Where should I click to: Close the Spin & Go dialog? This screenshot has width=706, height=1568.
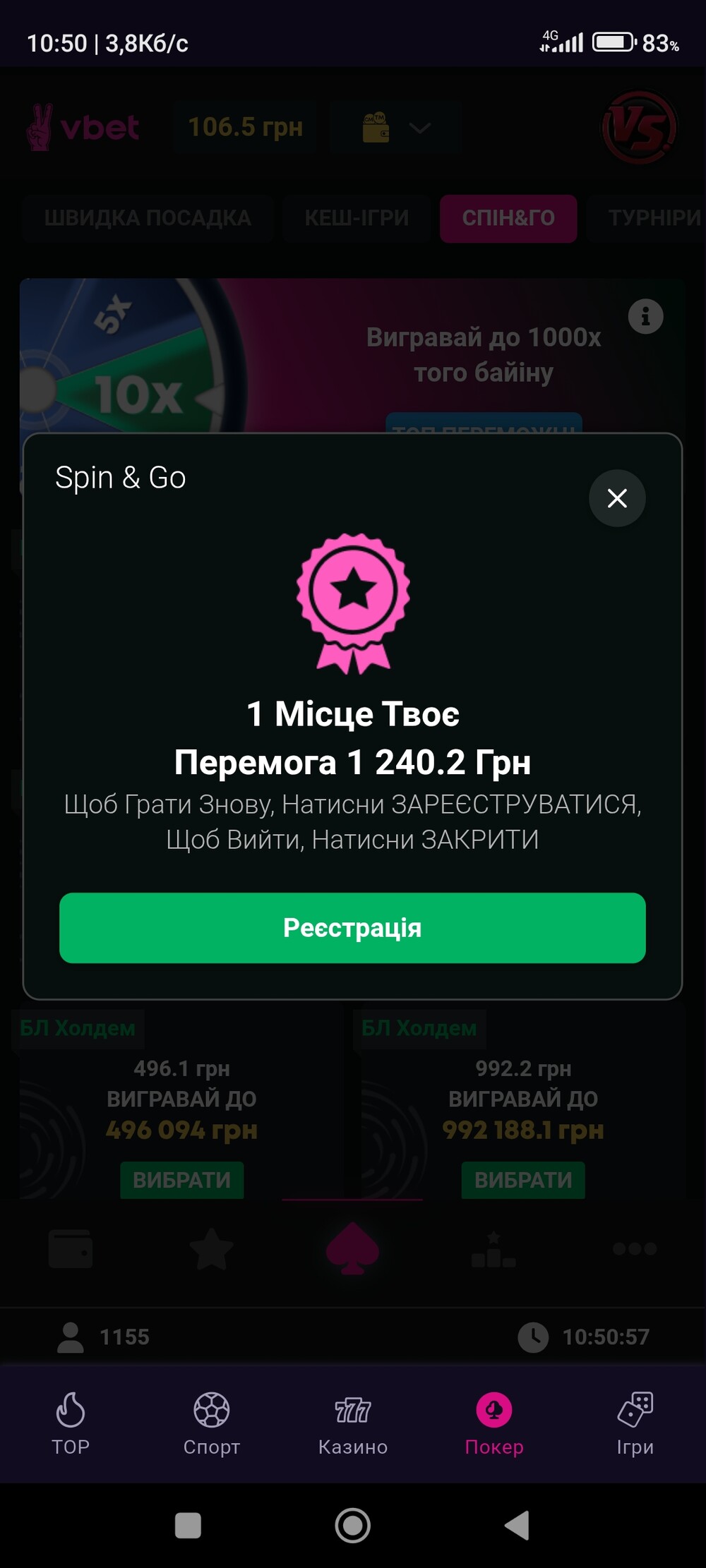tap(617, 498)
